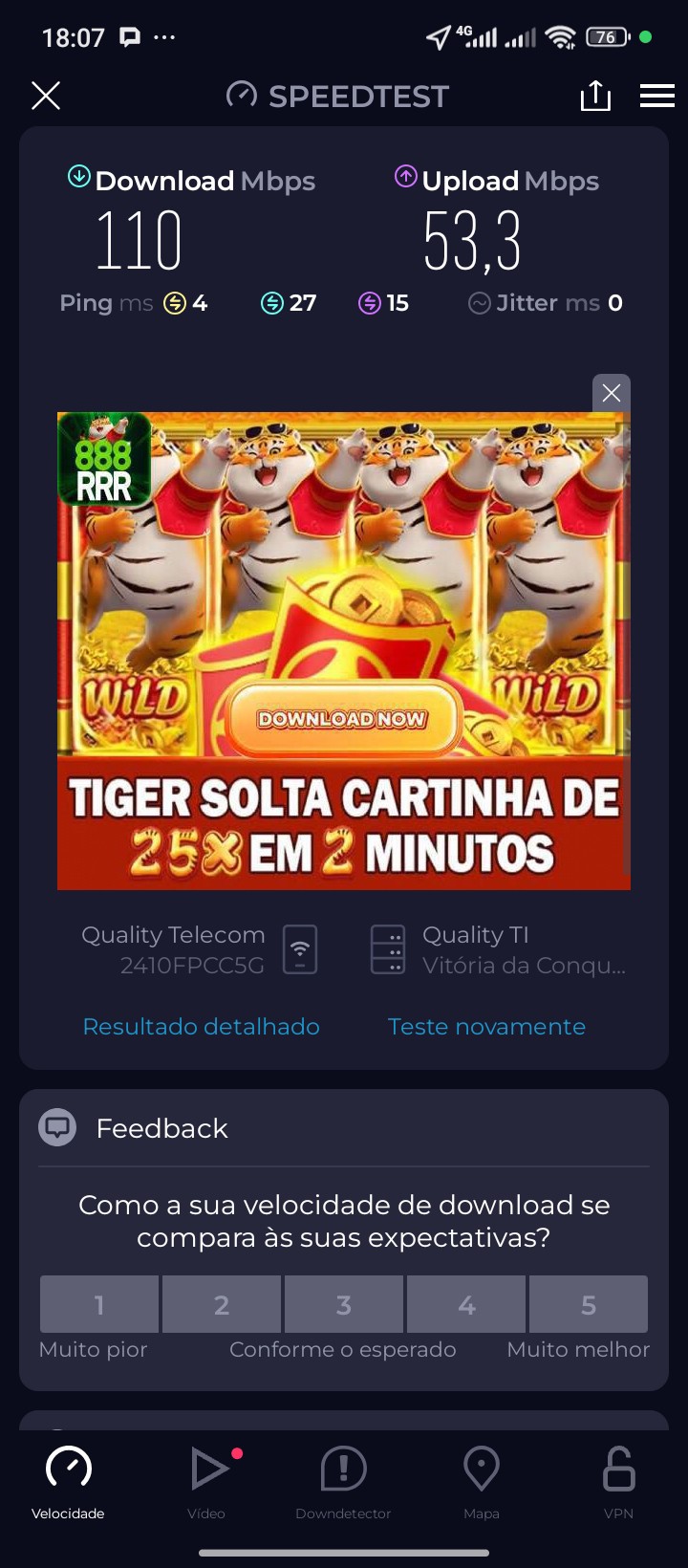688x1568 pixels.
Task: Select the Velocidade tab
Action: [x=68, y=1480]
